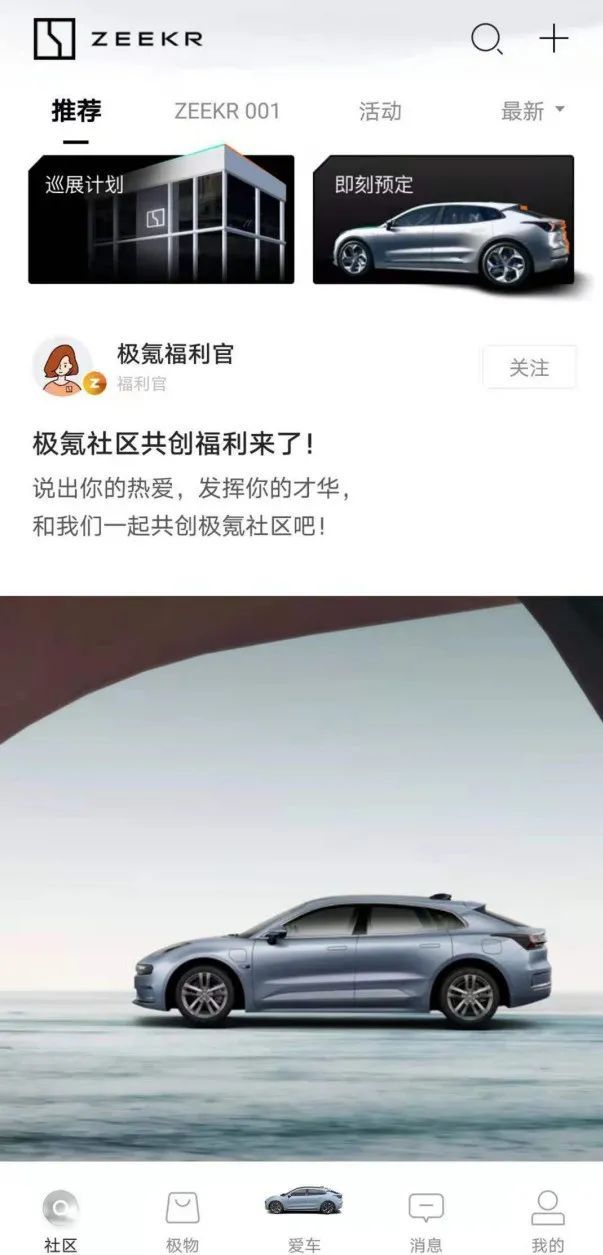Switch to the 活动 tab
The width and height of the screenshot is (603, 1255).
pyautogui.click(x=380, y=111)
